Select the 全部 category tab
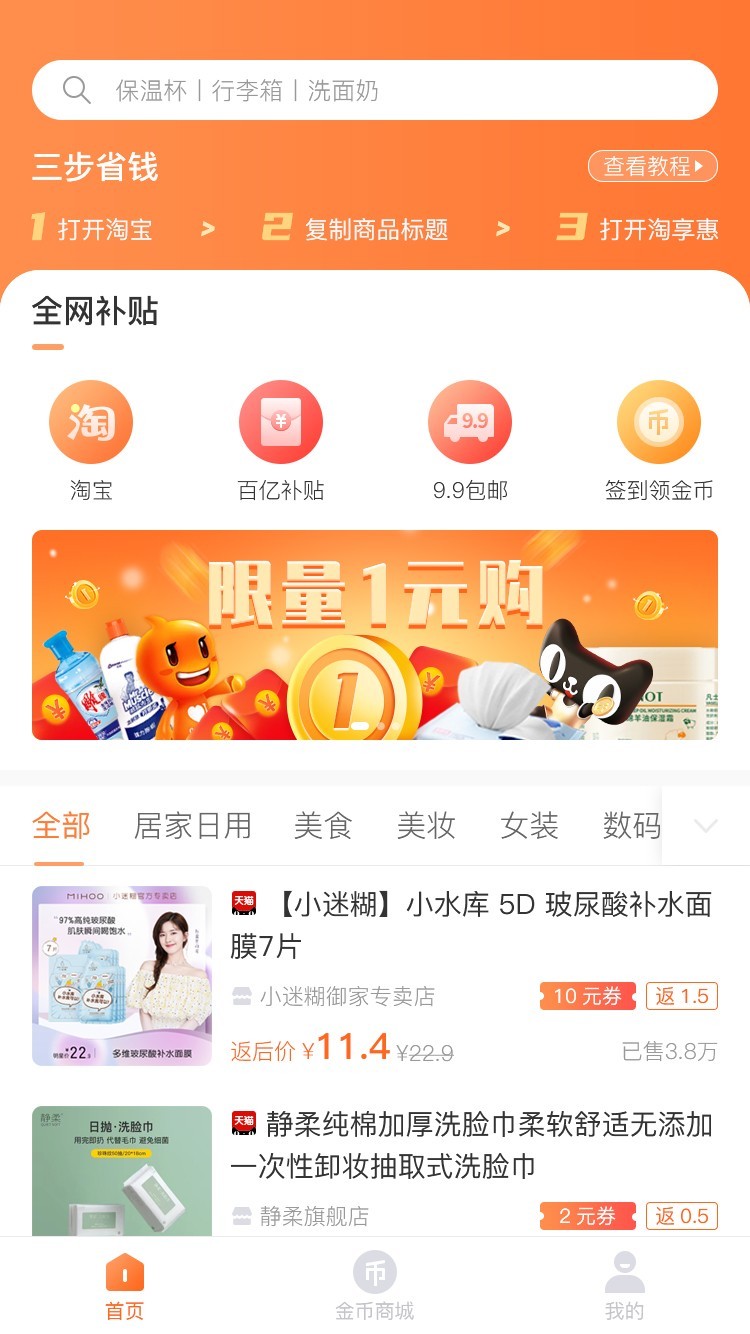 [61, 826]
